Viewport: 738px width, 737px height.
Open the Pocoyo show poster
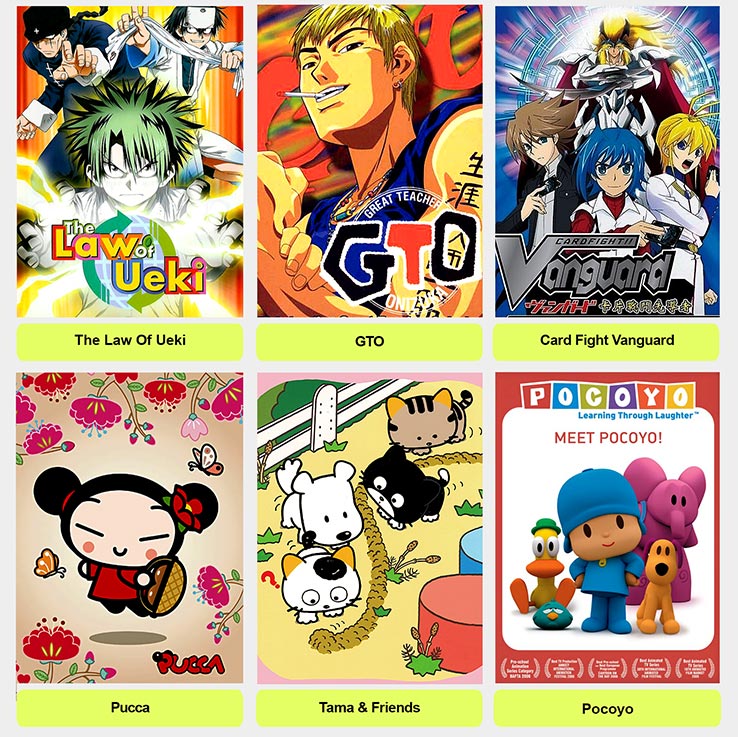(x=607, y=528)
